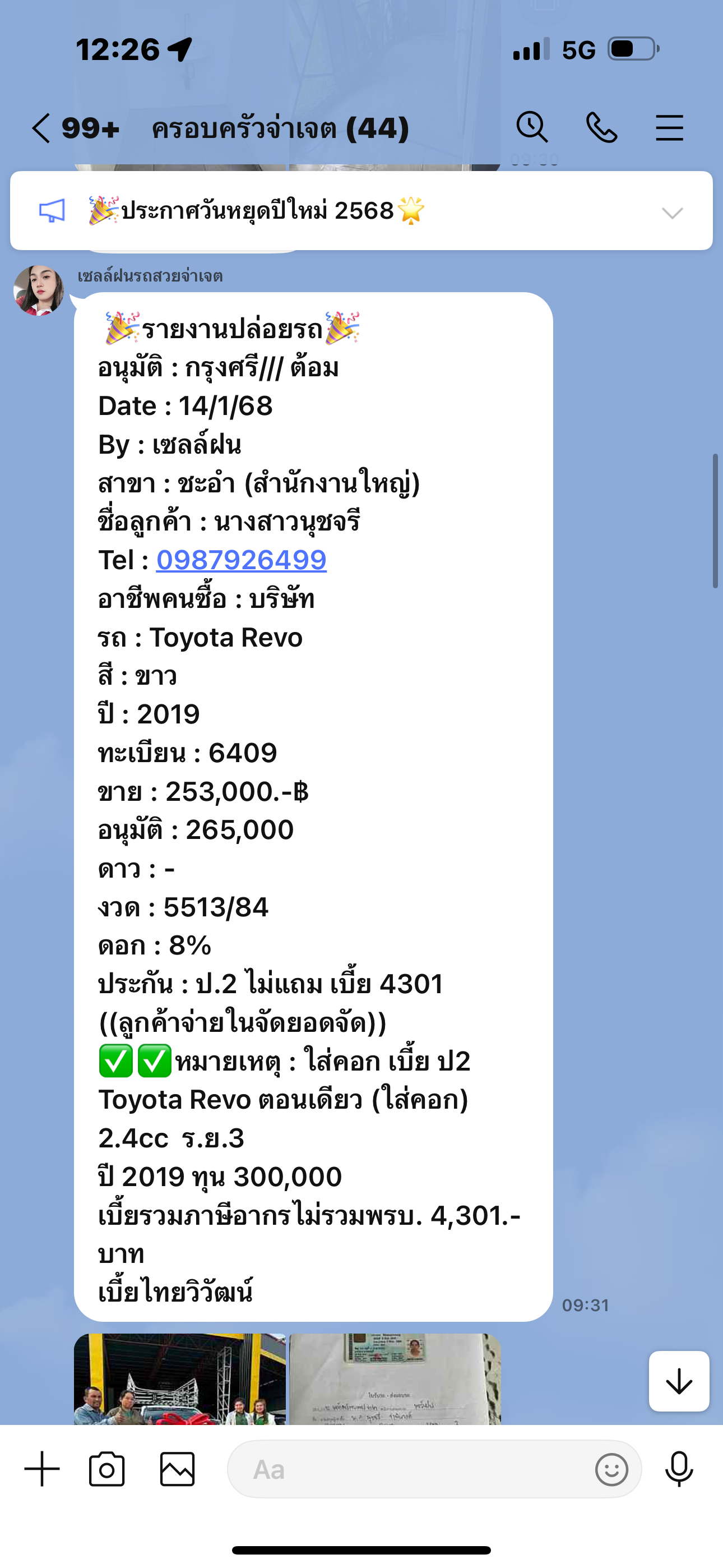
Task: Open the emoji and sticker picker
Action: (611, 1469)
